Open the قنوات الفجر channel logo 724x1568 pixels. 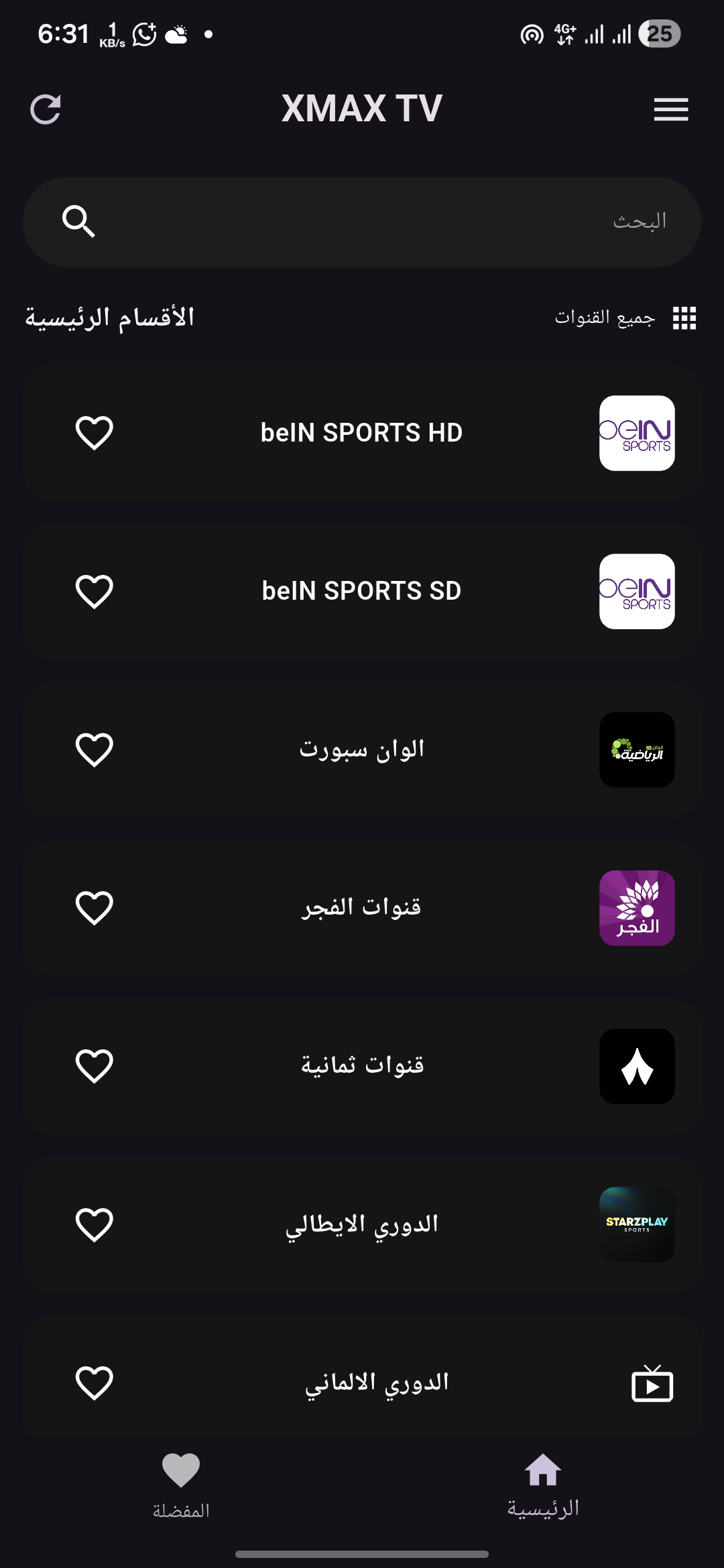pos(636,907)
